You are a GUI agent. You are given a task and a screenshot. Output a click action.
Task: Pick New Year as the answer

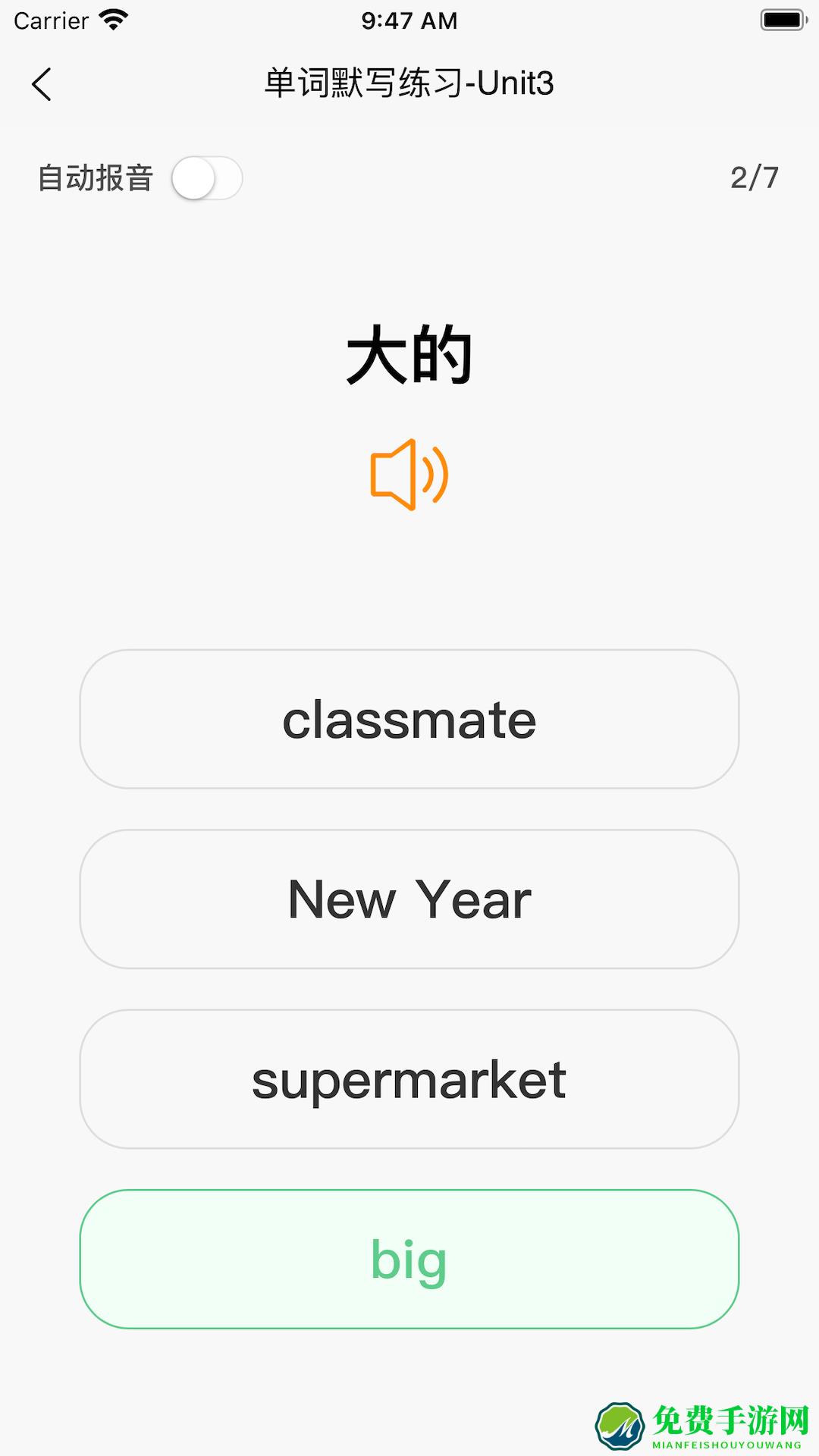(x=409, y=899)
